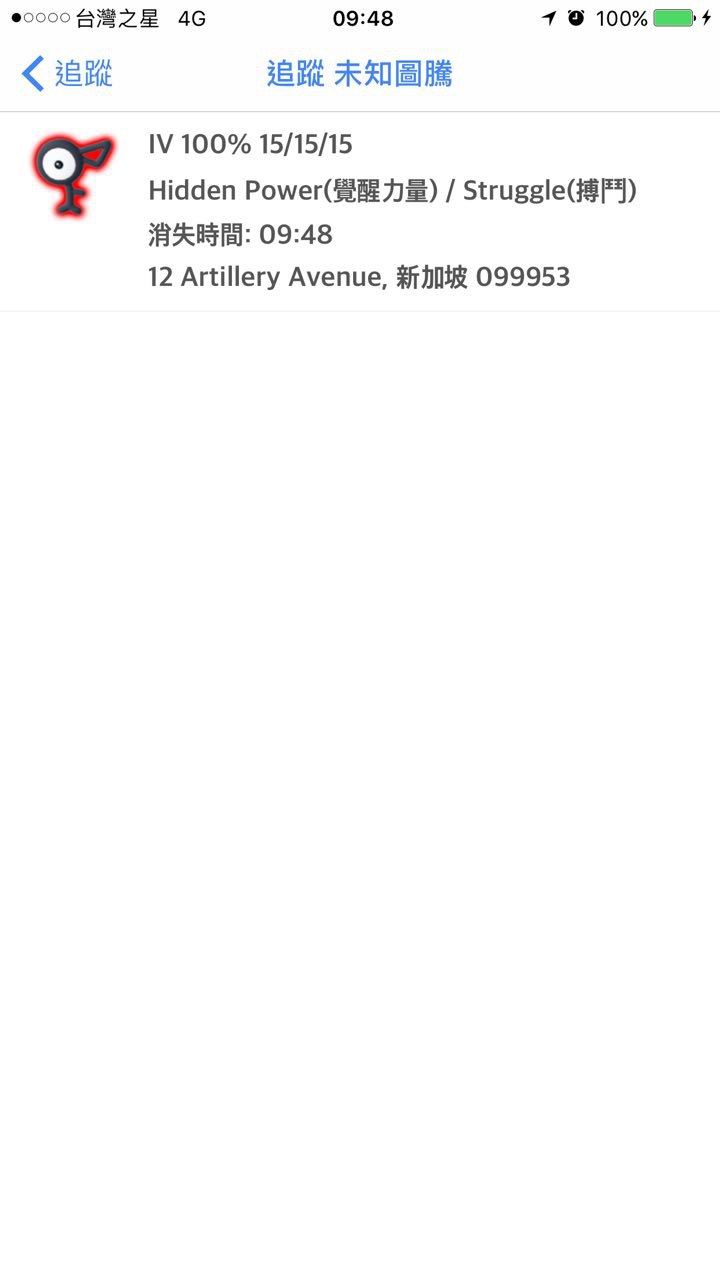Go back to 追蹤 screen

pyautogui.click(x=67, y=74)
